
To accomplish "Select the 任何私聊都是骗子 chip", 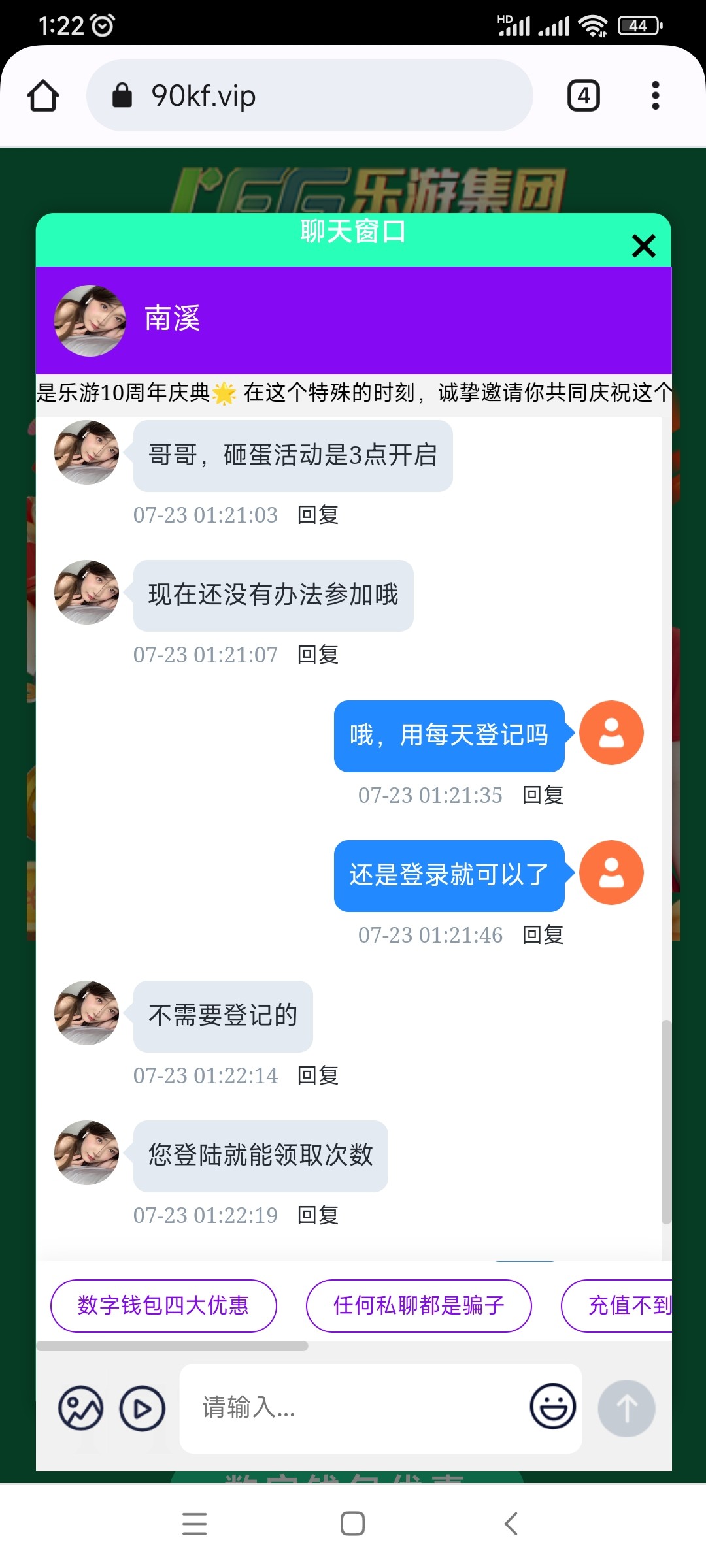I will tap(418, 1305).
